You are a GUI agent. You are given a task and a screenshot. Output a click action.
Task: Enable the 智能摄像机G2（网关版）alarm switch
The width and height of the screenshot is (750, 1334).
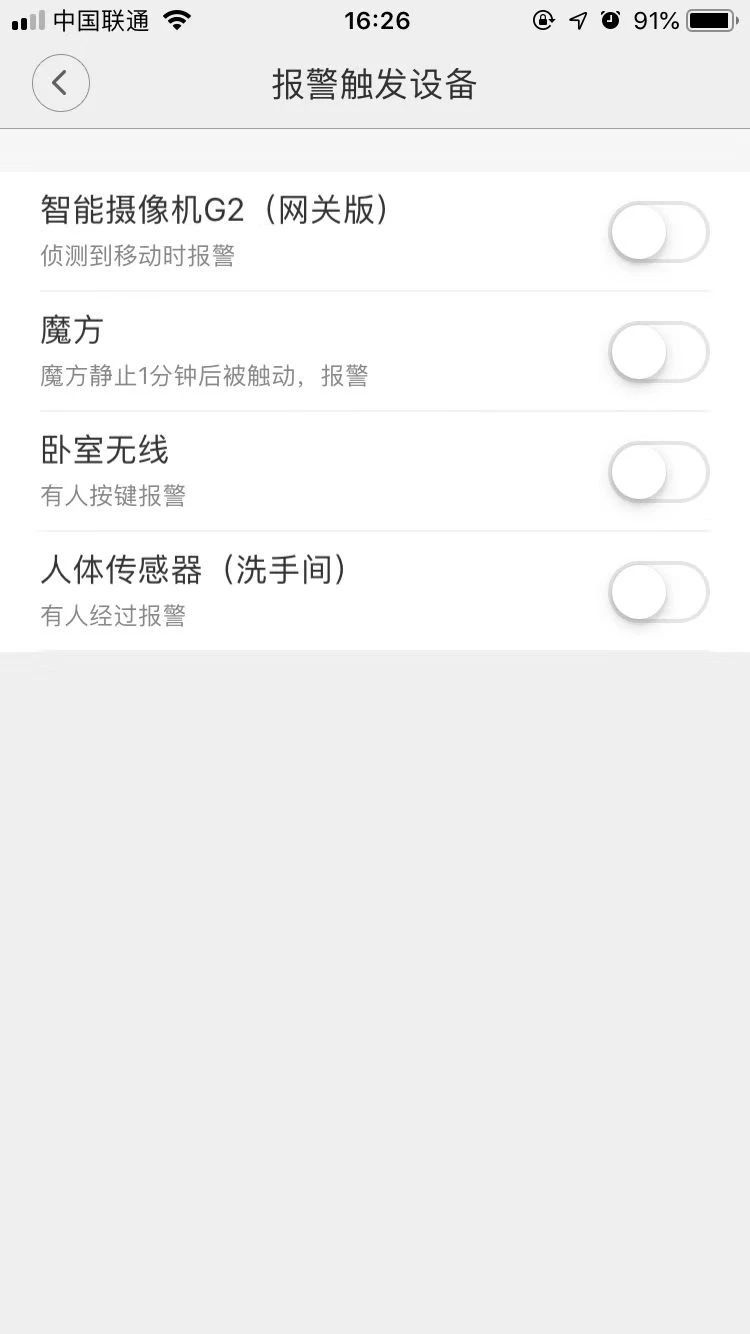pyautogui.click(x=658, y=231)
